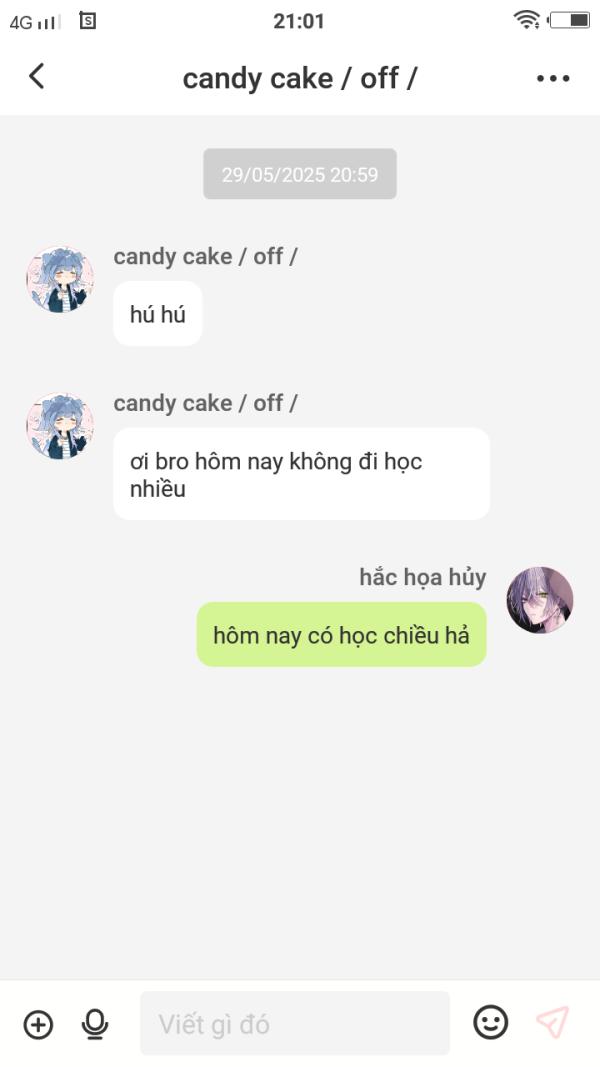The image size is (600, 1067).
Task: Open candy cake's avatar above "hú hú"
Action: pos(60,279)
